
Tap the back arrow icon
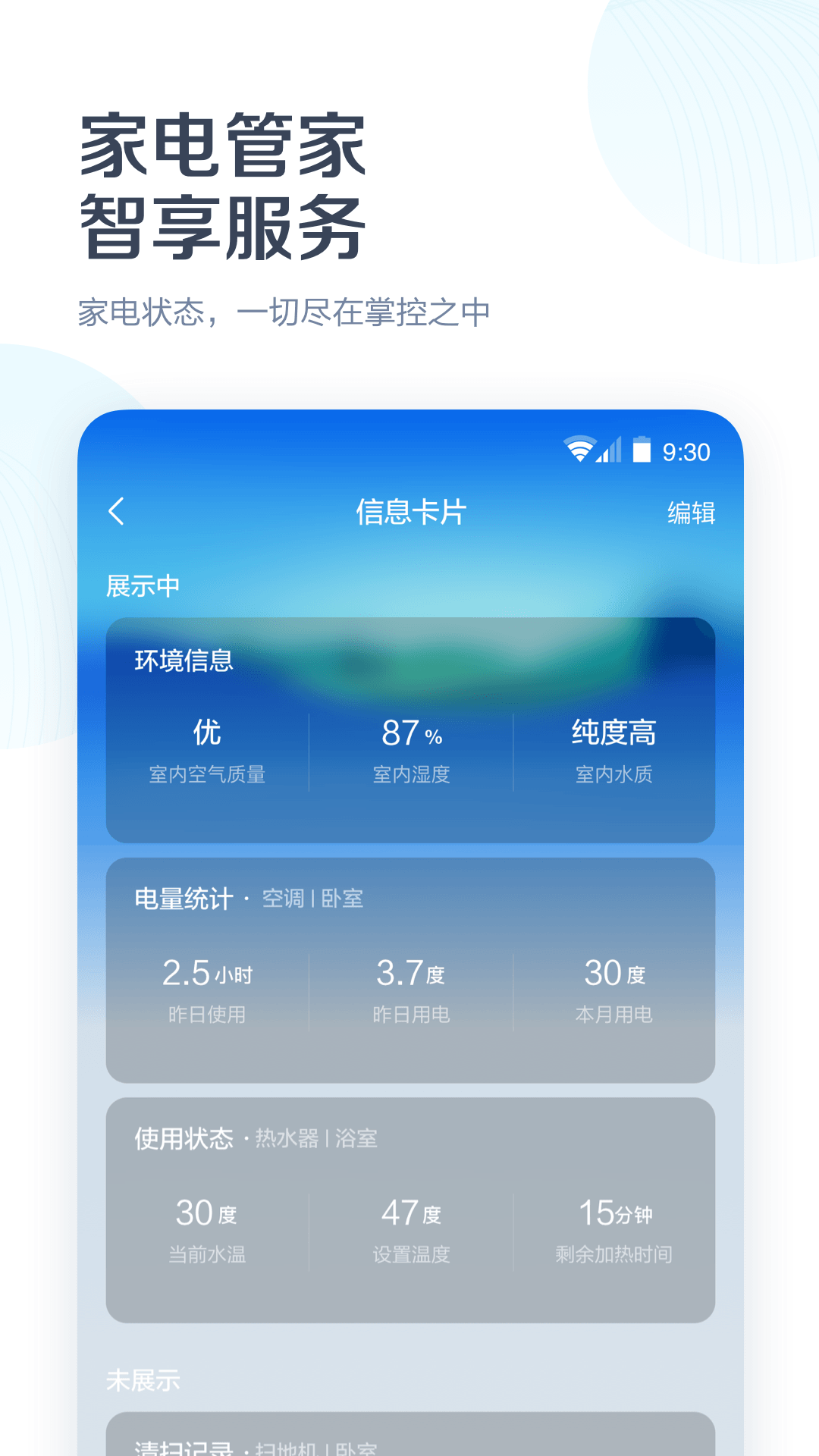pyautogui.click(x=118, y=513)
